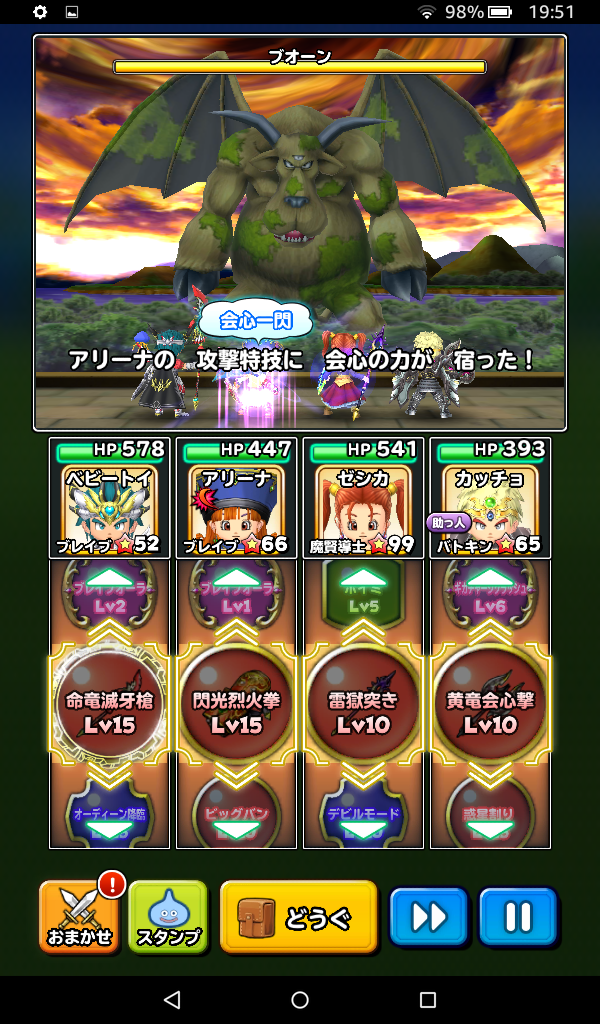Screen dimensions: 600x1024
Task: Tap the system back button
Action: coord(172,999)
